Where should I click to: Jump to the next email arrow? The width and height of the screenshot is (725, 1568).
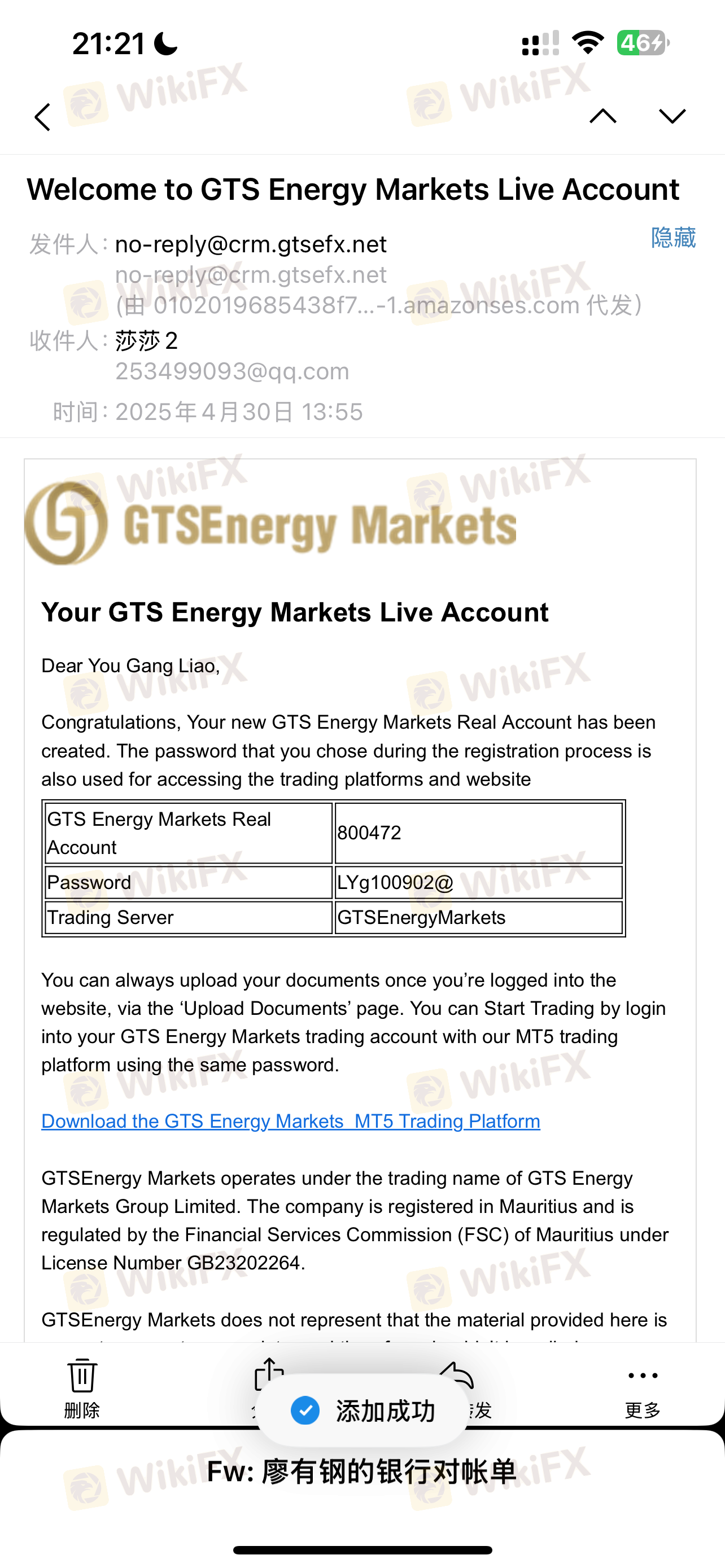(672, 116)
